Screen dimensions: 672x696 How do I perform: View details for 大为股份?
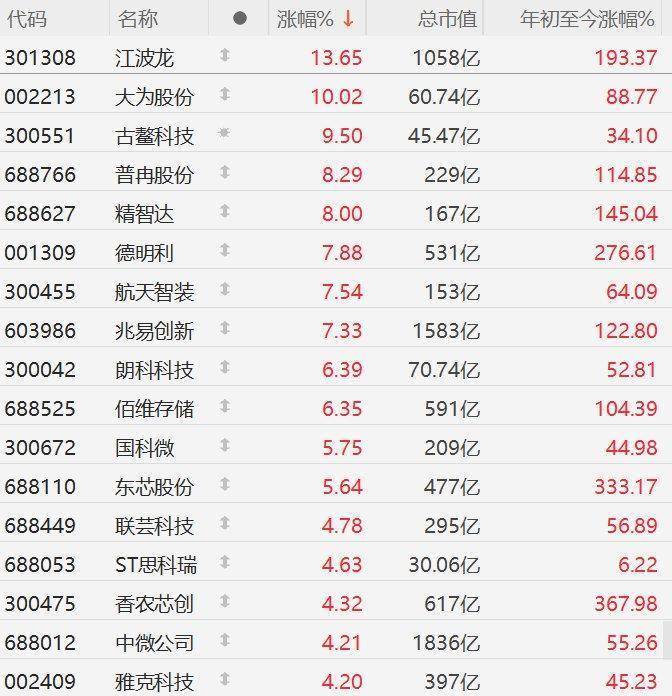point(155,96)
